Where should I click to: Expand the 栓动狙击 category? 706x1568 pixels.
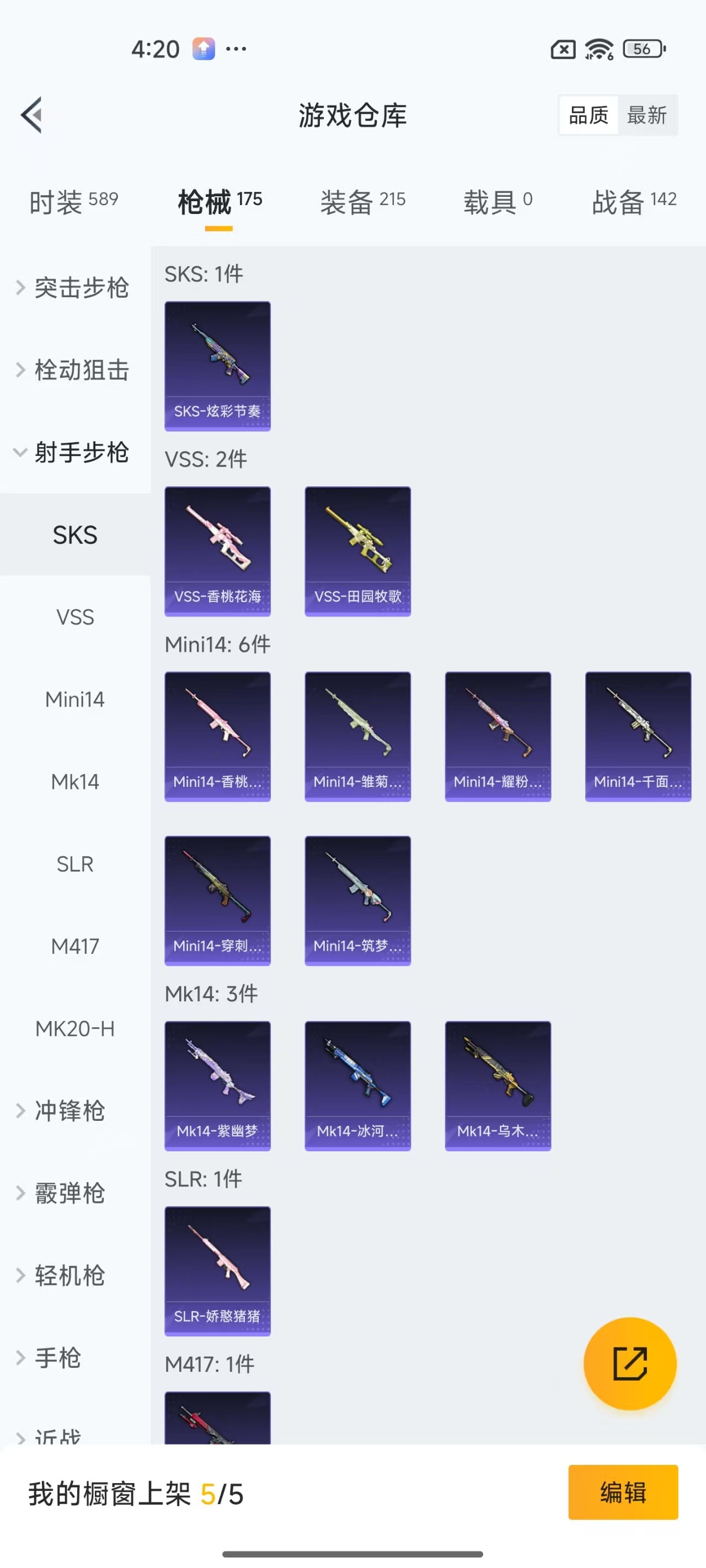click(x=74, y=369)
